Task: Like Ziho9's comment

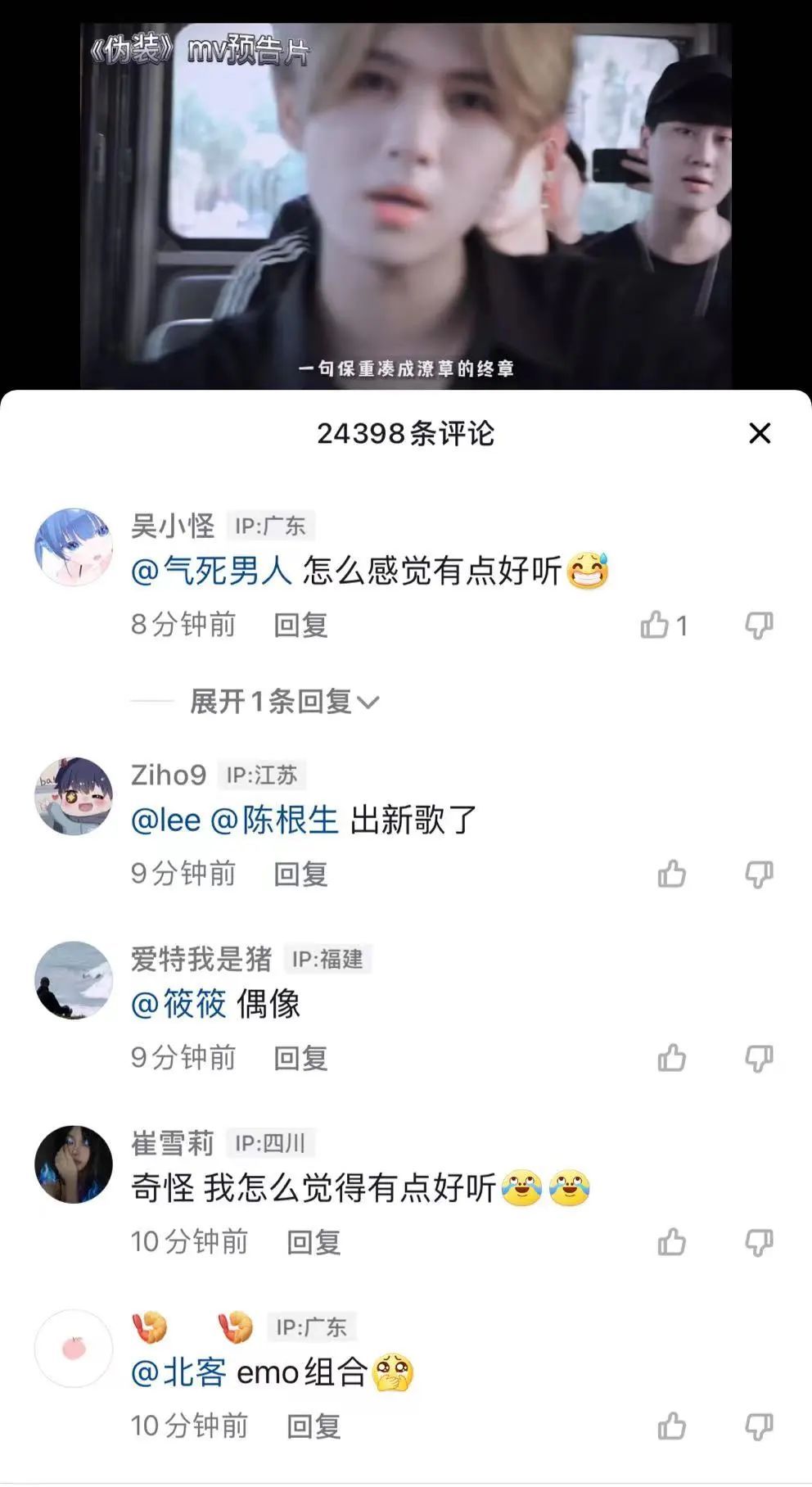Action: (672, 874)
